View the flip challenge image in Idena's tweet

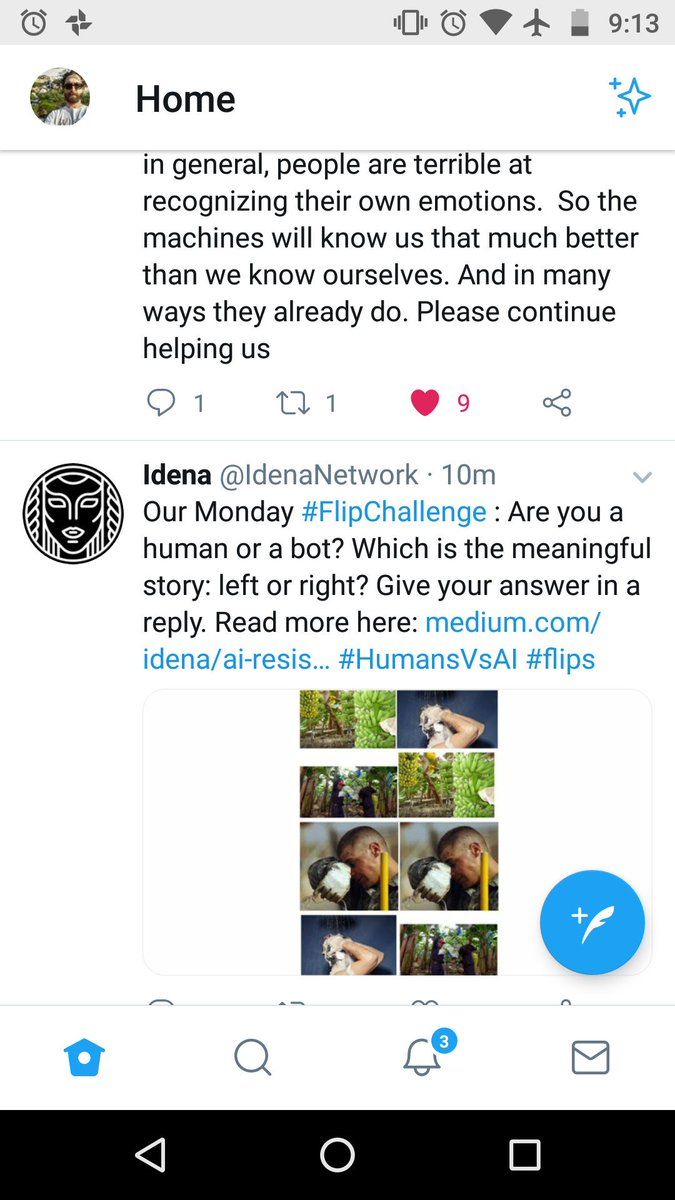(x=398, y=832)
